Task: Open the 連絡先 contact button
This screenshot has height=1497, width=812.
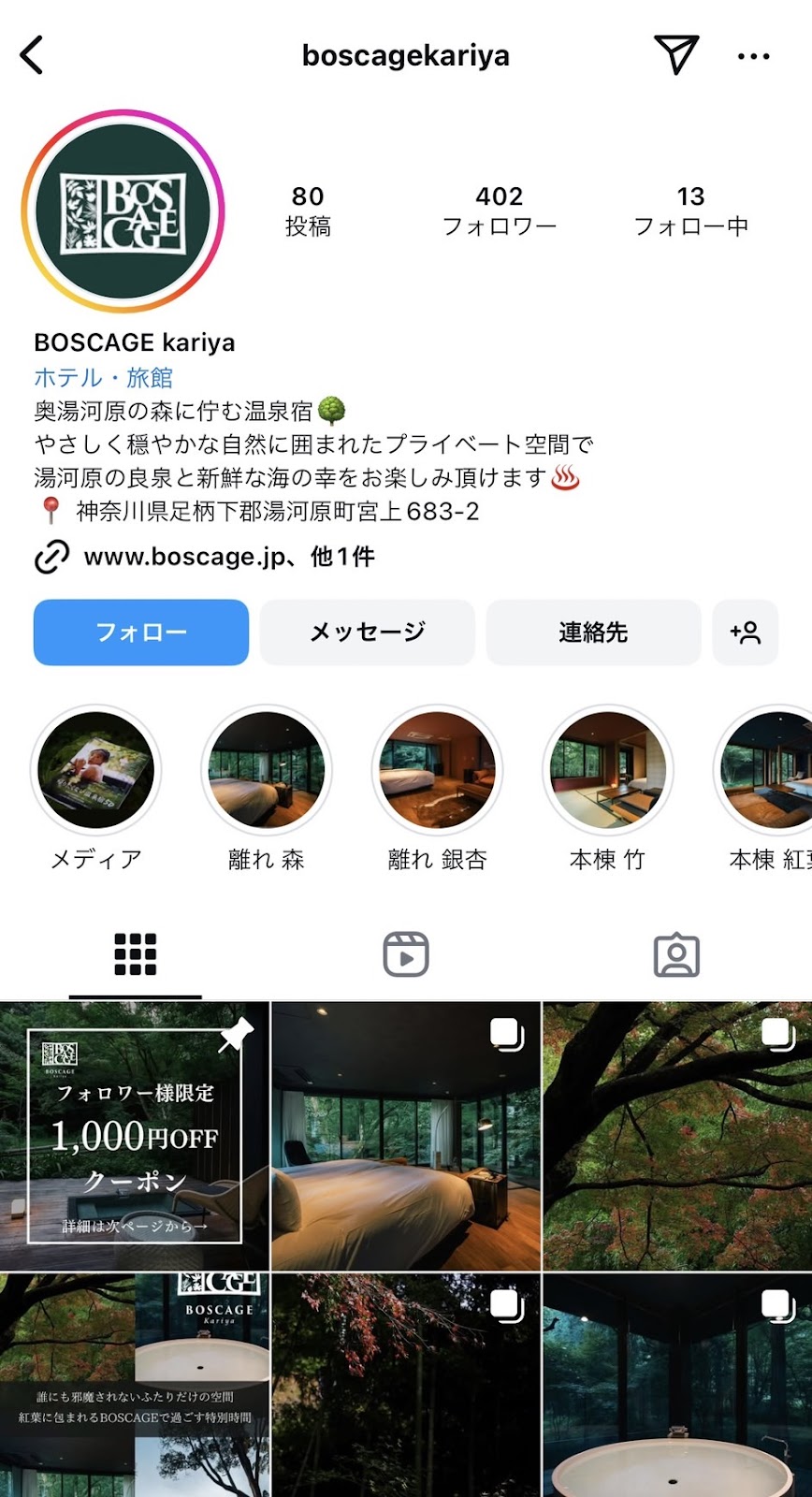Action: [x=593, y=632]
